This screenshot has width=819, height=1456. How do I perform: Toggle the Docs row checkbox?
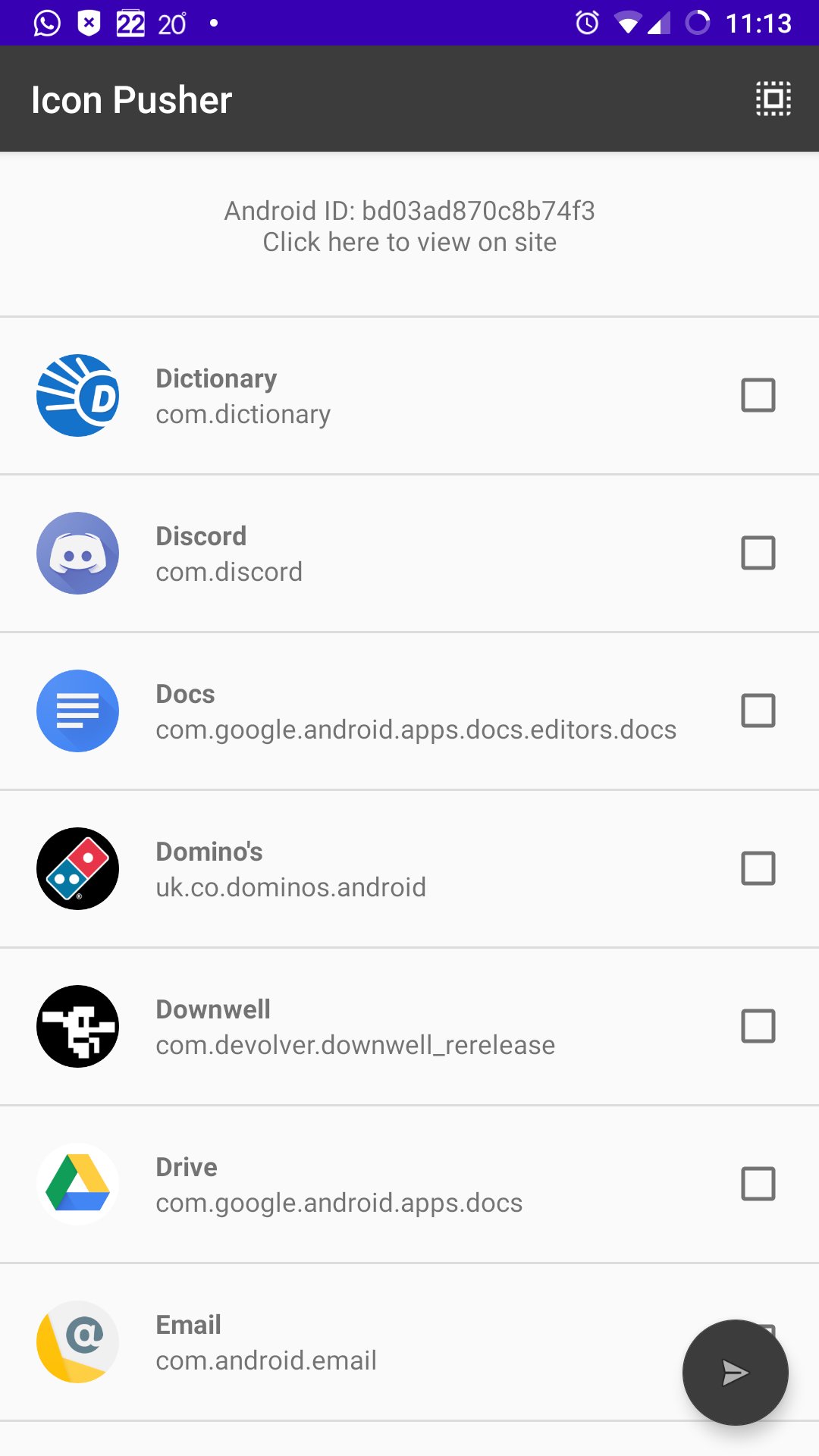758,711
